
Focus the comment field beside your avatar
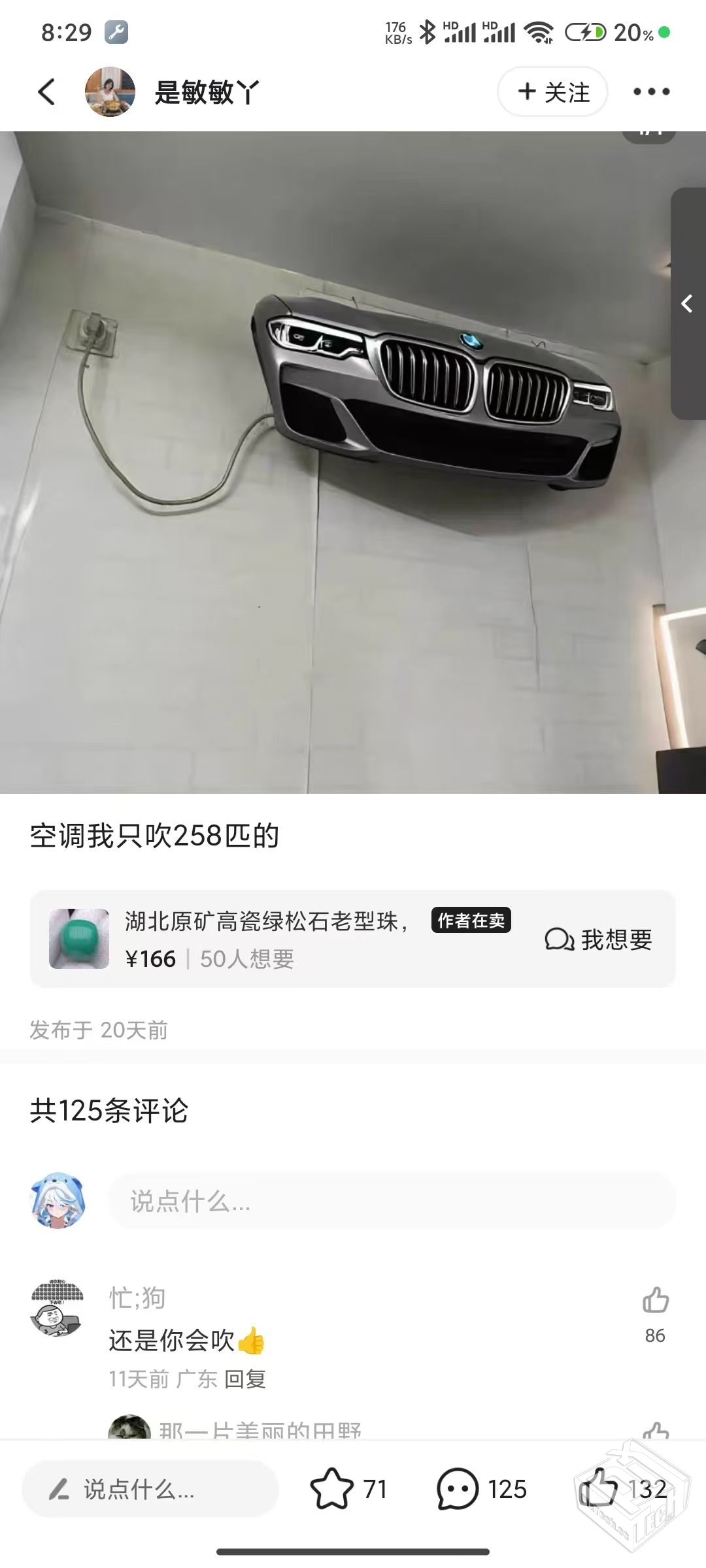391,1201
